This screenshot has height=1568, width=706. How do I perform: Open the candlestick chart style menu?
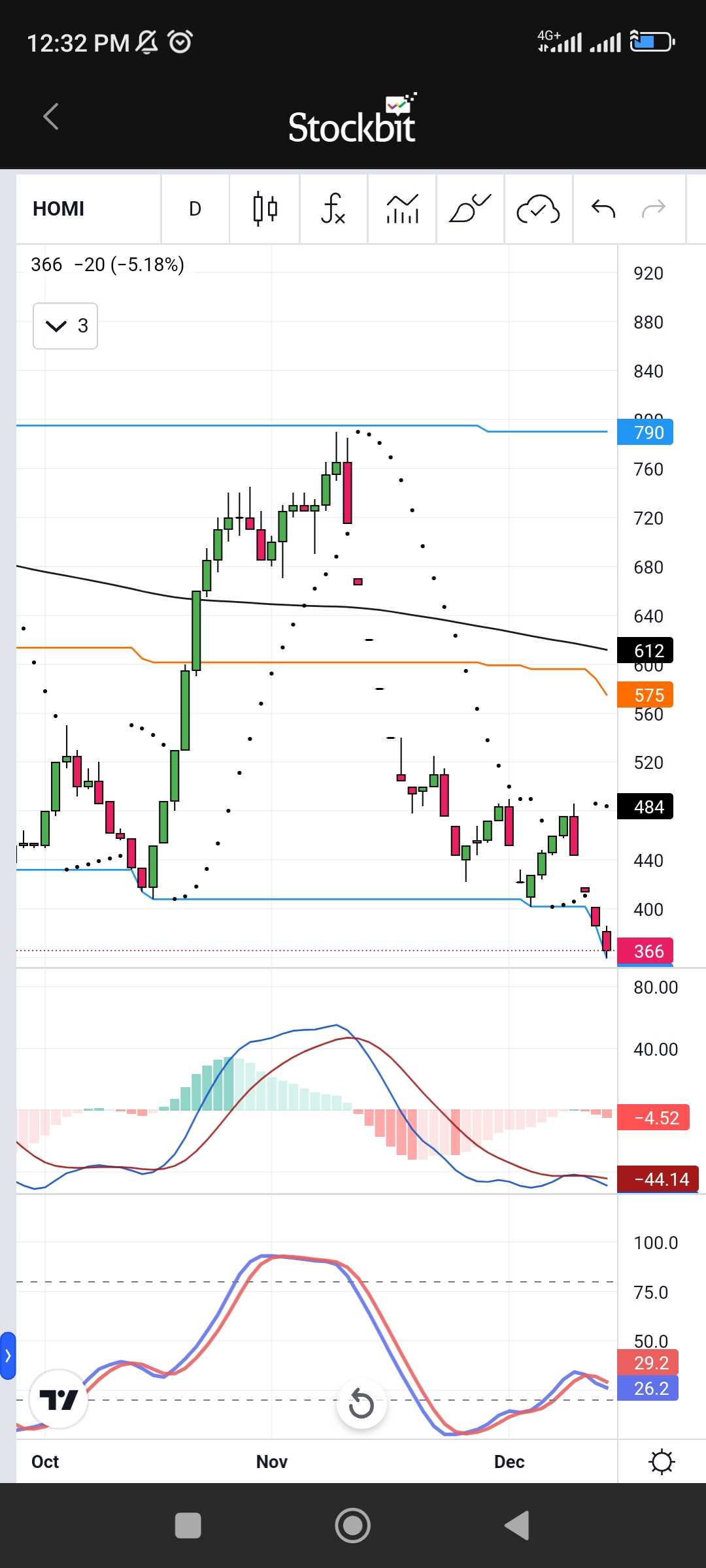click(265, 209)
